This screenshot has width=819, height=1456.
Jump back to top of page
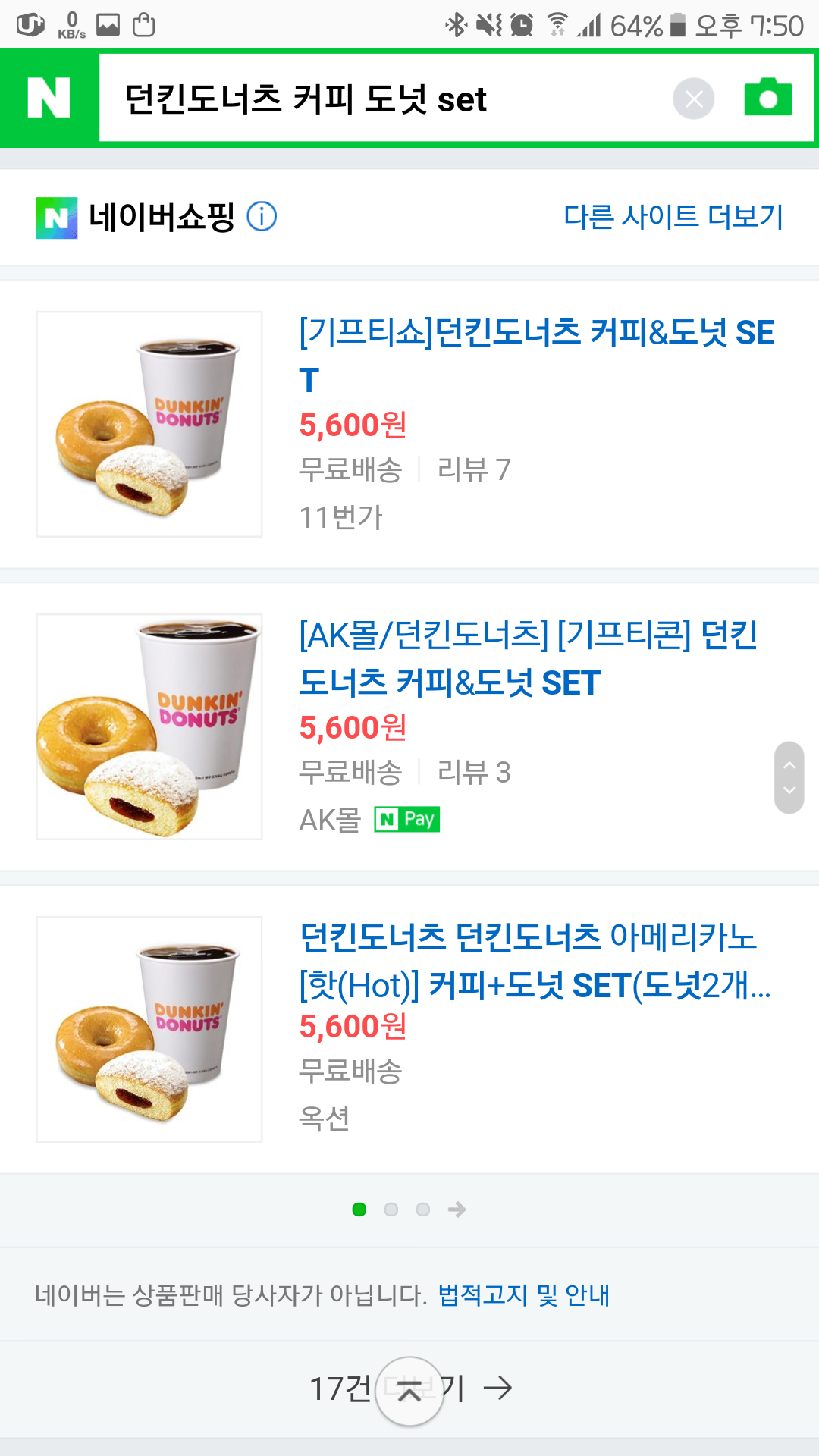pyautogui.click(x=409, y=1391)
